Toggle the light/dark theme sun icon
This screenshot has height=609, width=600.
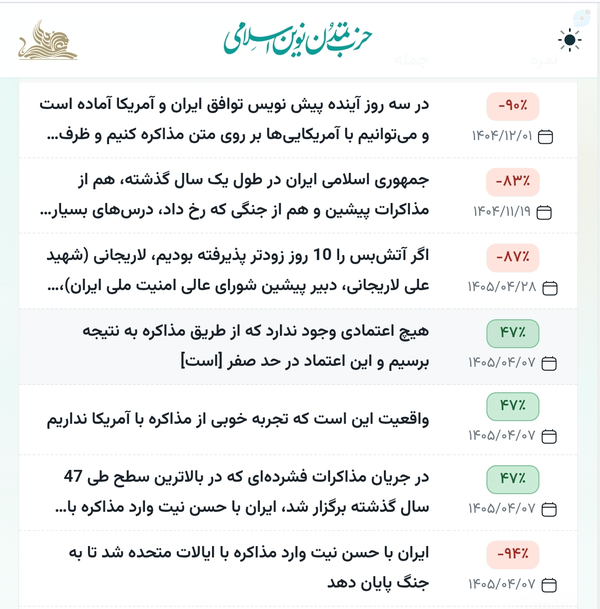click(569, 40)
